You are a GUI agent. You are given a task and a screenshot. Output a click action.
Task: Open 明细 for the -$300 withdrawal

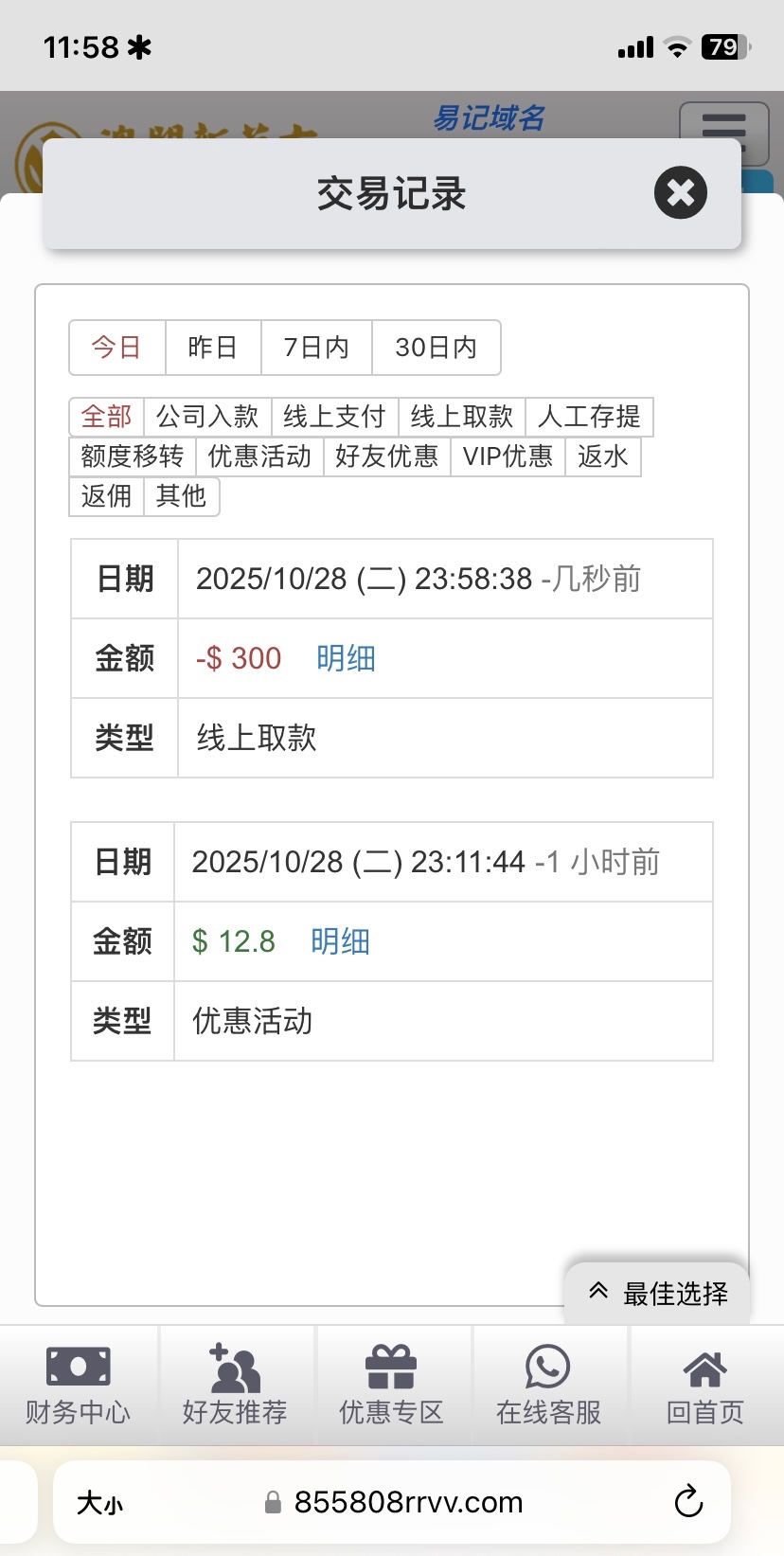[x=346, y=658]
